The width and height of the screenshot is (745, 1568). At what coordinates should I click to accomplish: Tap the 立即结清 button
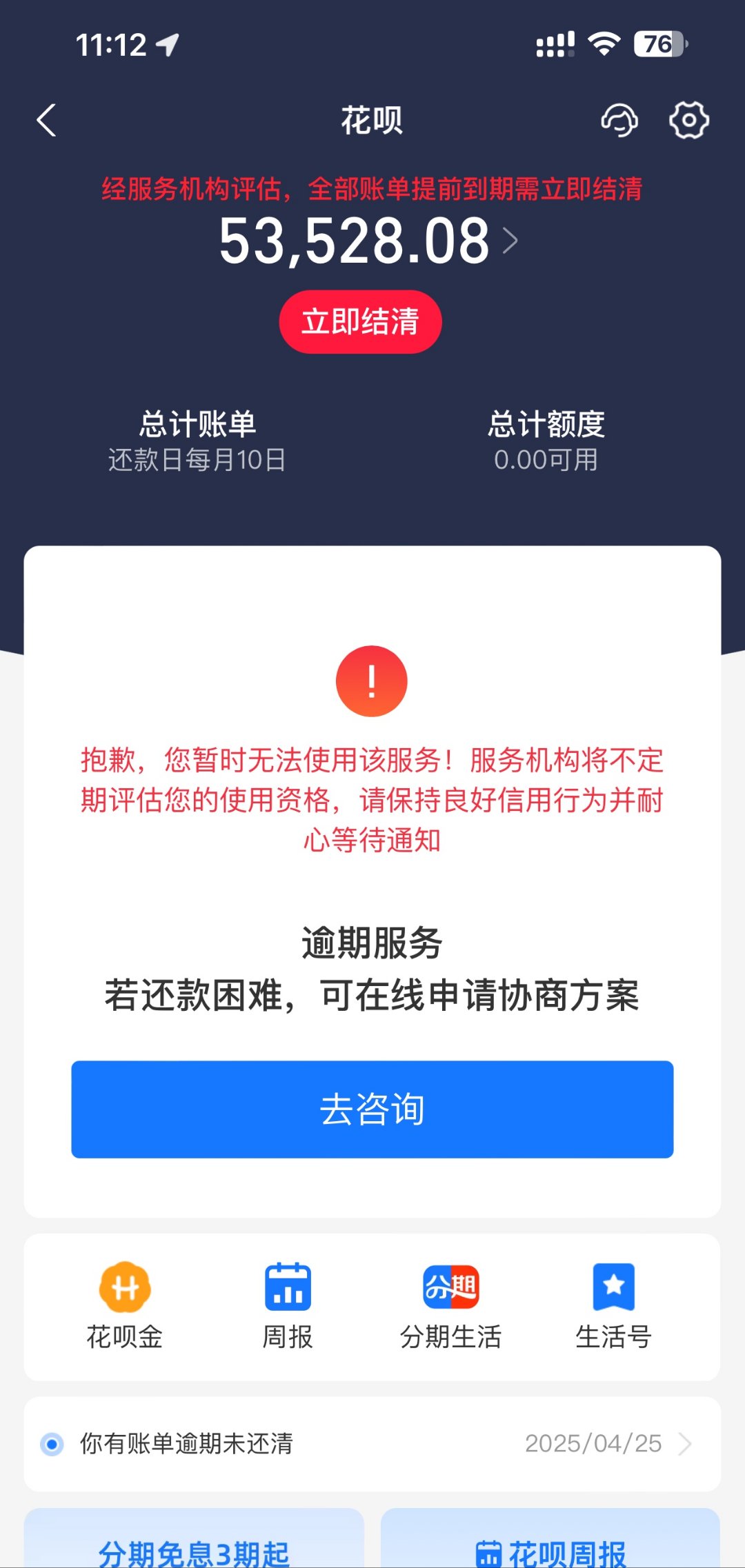pyautogui.click(x=360, y=322)
